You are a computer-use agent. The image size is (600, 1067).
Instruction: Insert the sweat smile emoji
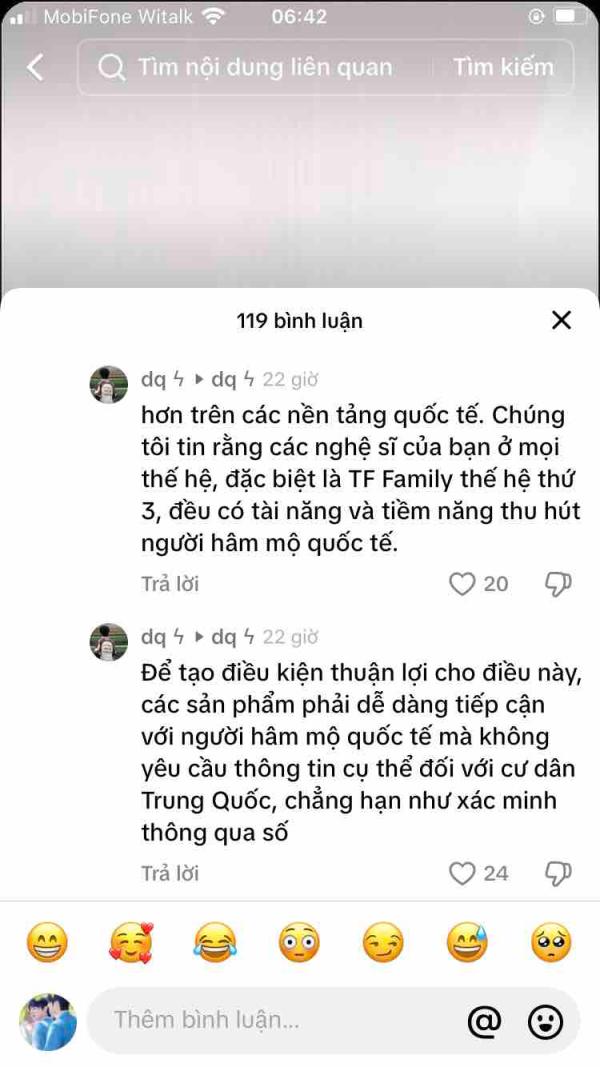click(x=467, y=943)
